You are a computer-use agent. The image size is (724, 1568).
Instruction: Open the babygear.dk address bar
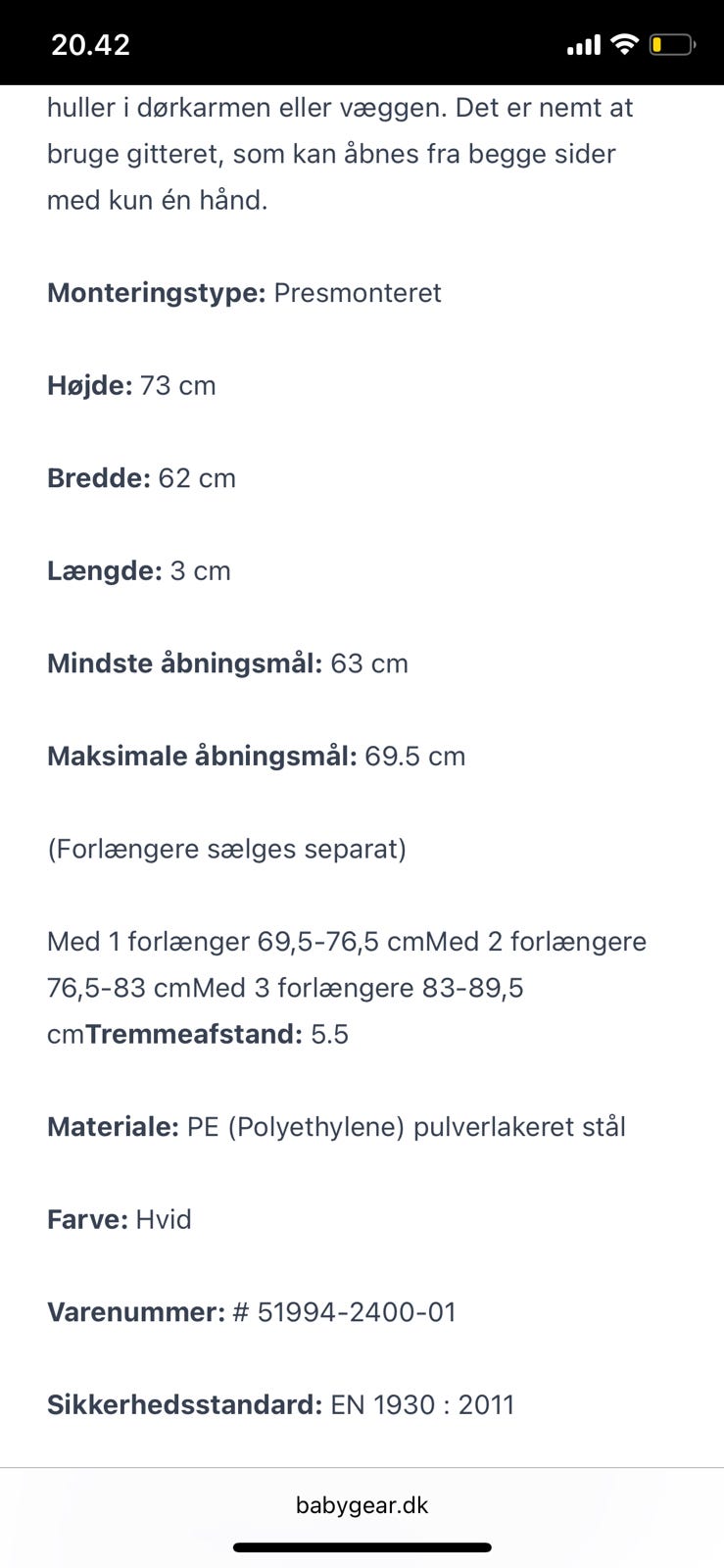click(x=362, y=1504)
